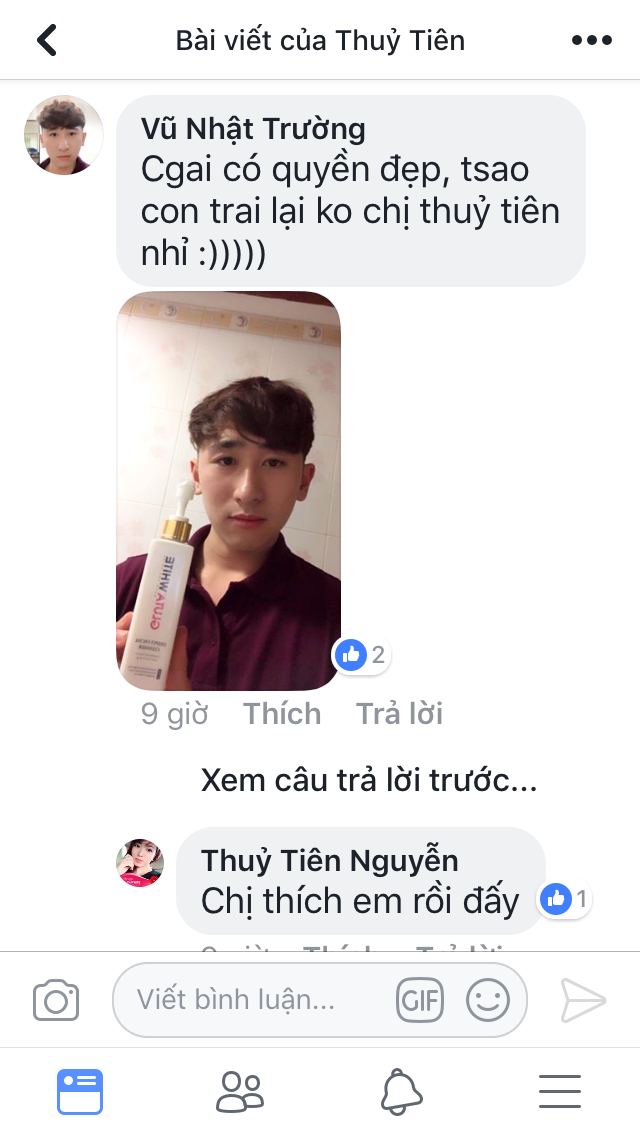640x1136 pixels.
Task: Open the GIF picker
Action: click(x=420, y=1001)
